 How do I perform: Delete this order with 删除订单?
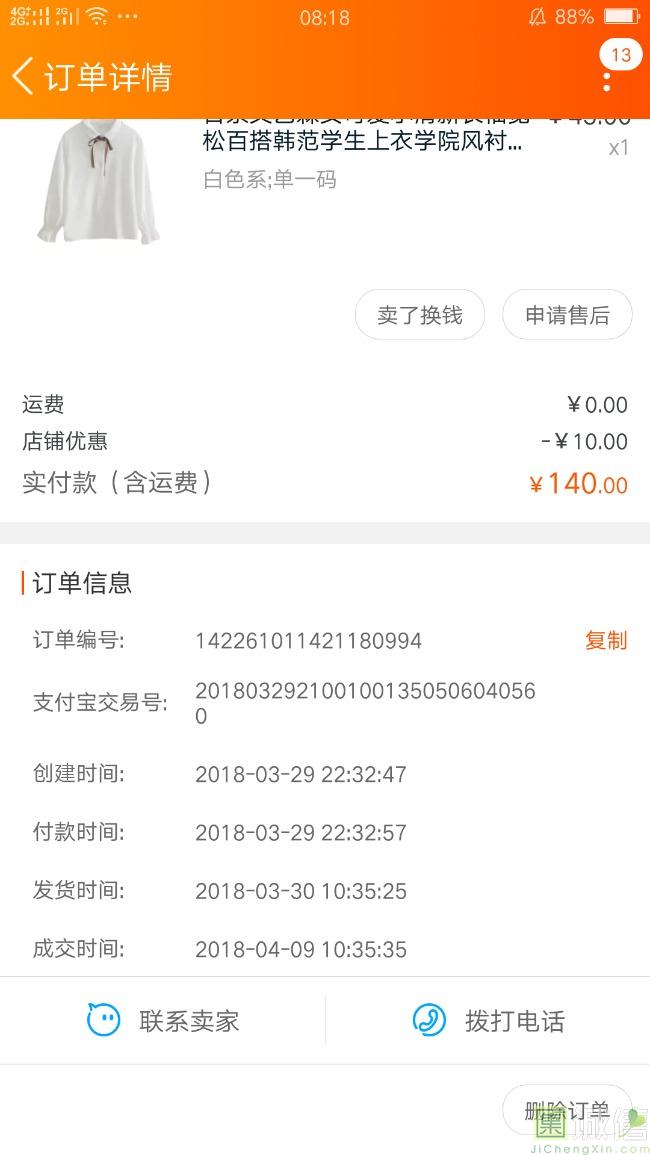point(567,1110)
